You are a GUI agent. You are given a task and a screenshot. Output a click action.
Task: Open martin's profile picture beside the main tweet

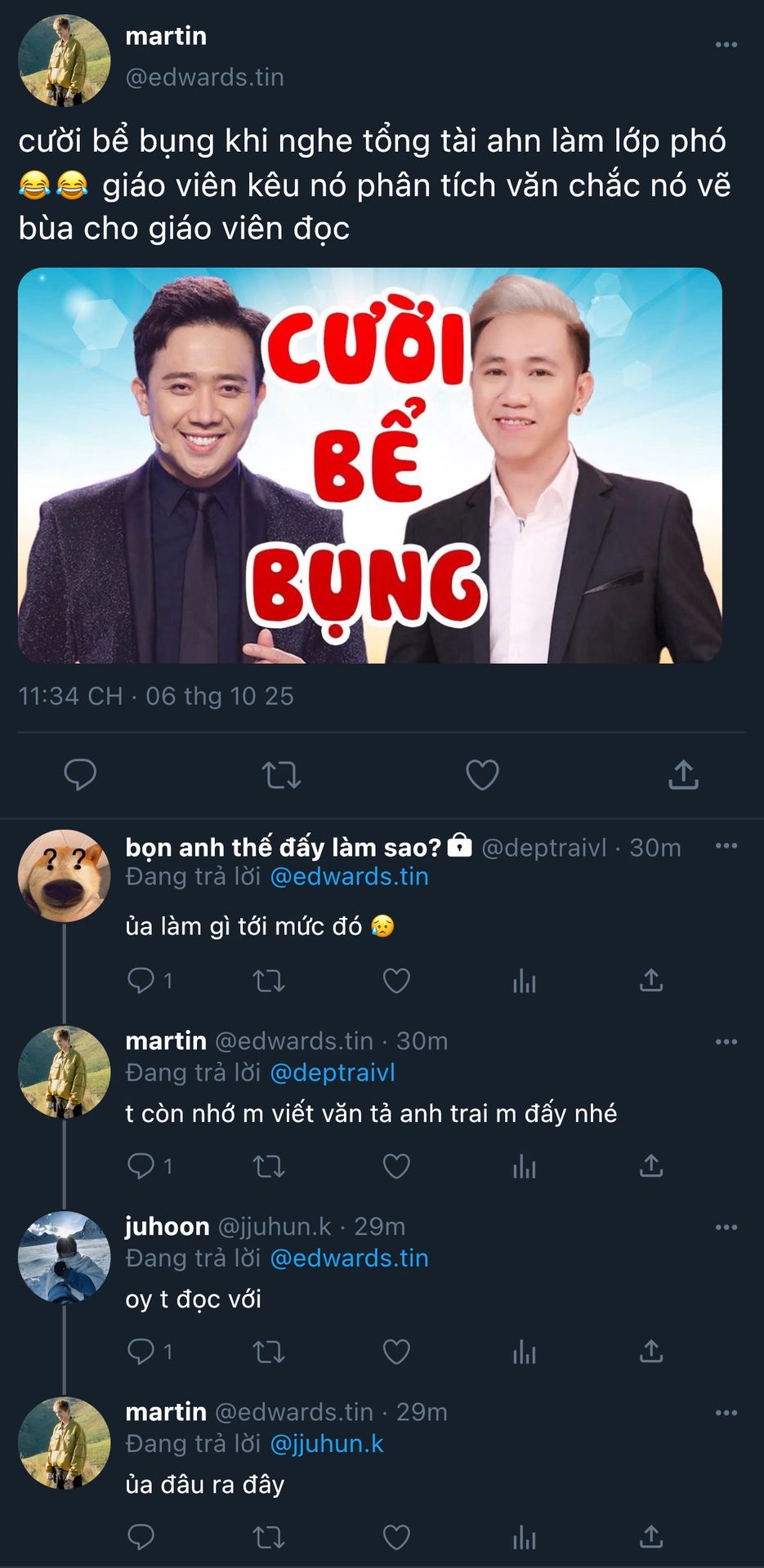tap(64, 60)
